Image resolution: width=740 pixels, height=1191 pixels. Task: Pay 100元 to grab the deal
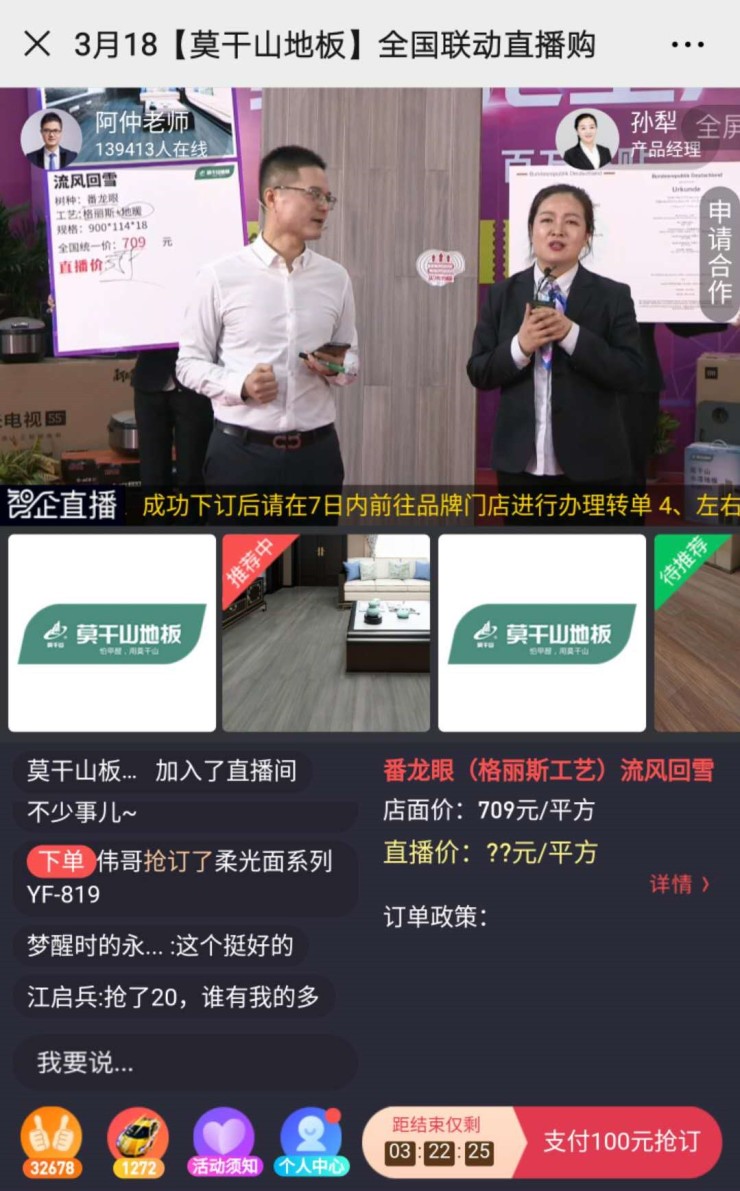tap(621, 1142)
